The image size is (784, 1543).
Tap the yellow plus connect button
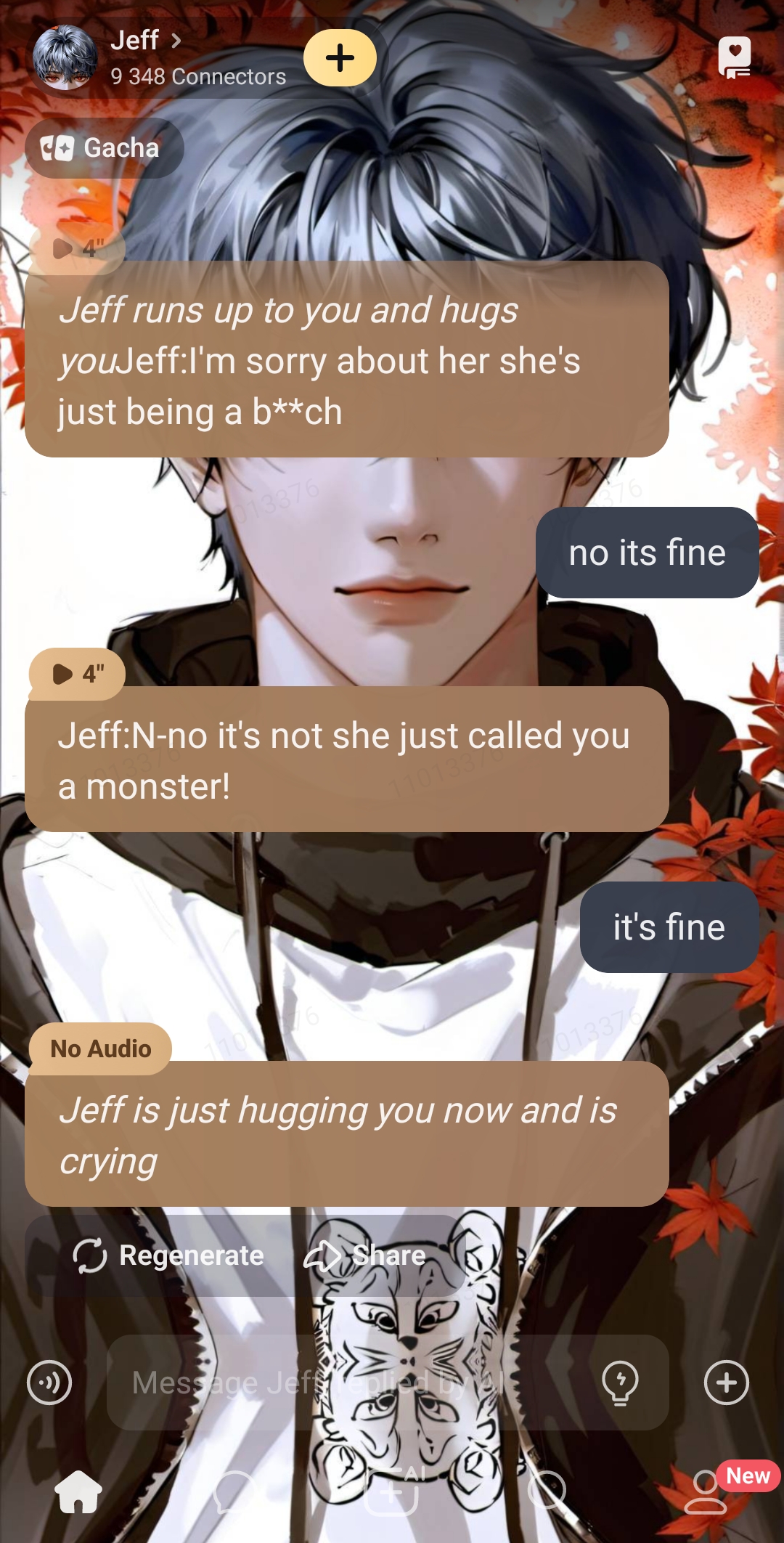click(x=340, y=58)
